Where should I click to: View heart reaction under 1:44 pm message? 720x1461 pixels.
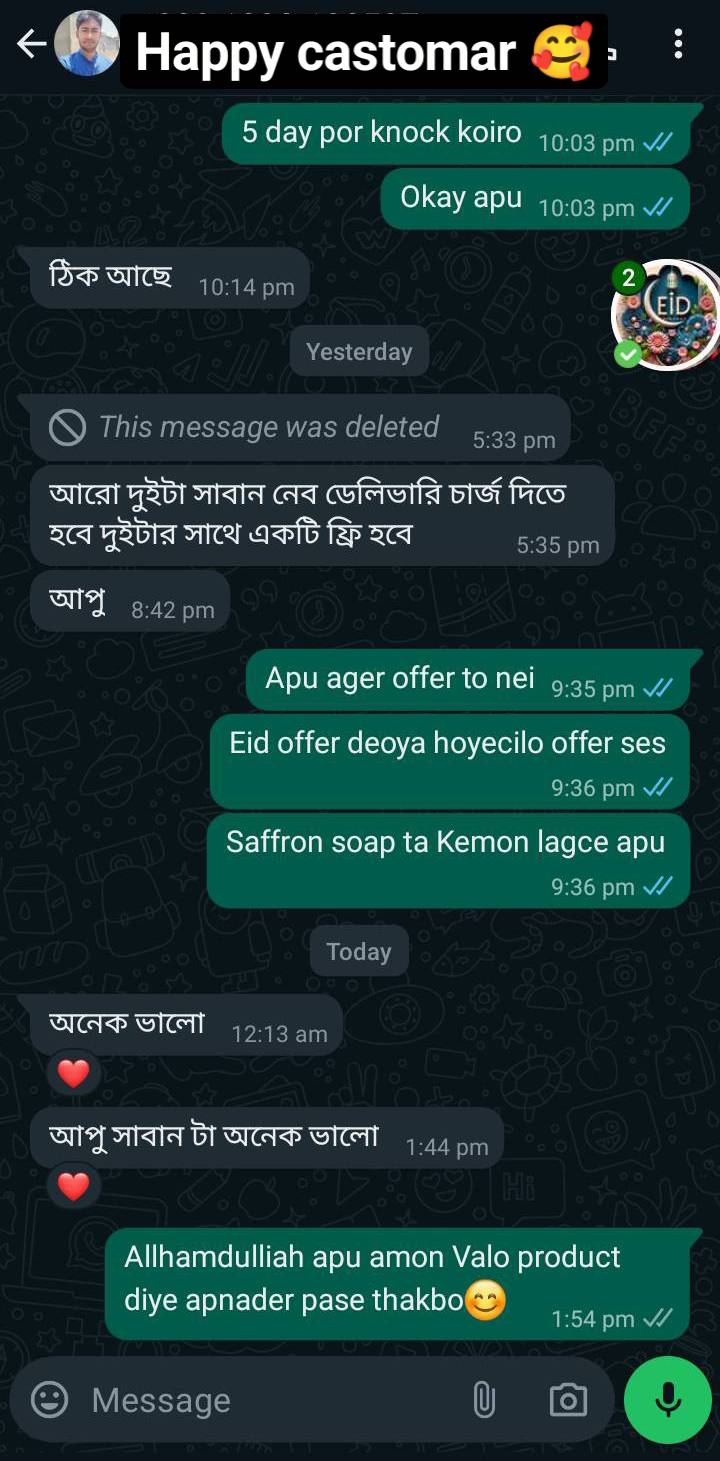(x=73, y=1187)
